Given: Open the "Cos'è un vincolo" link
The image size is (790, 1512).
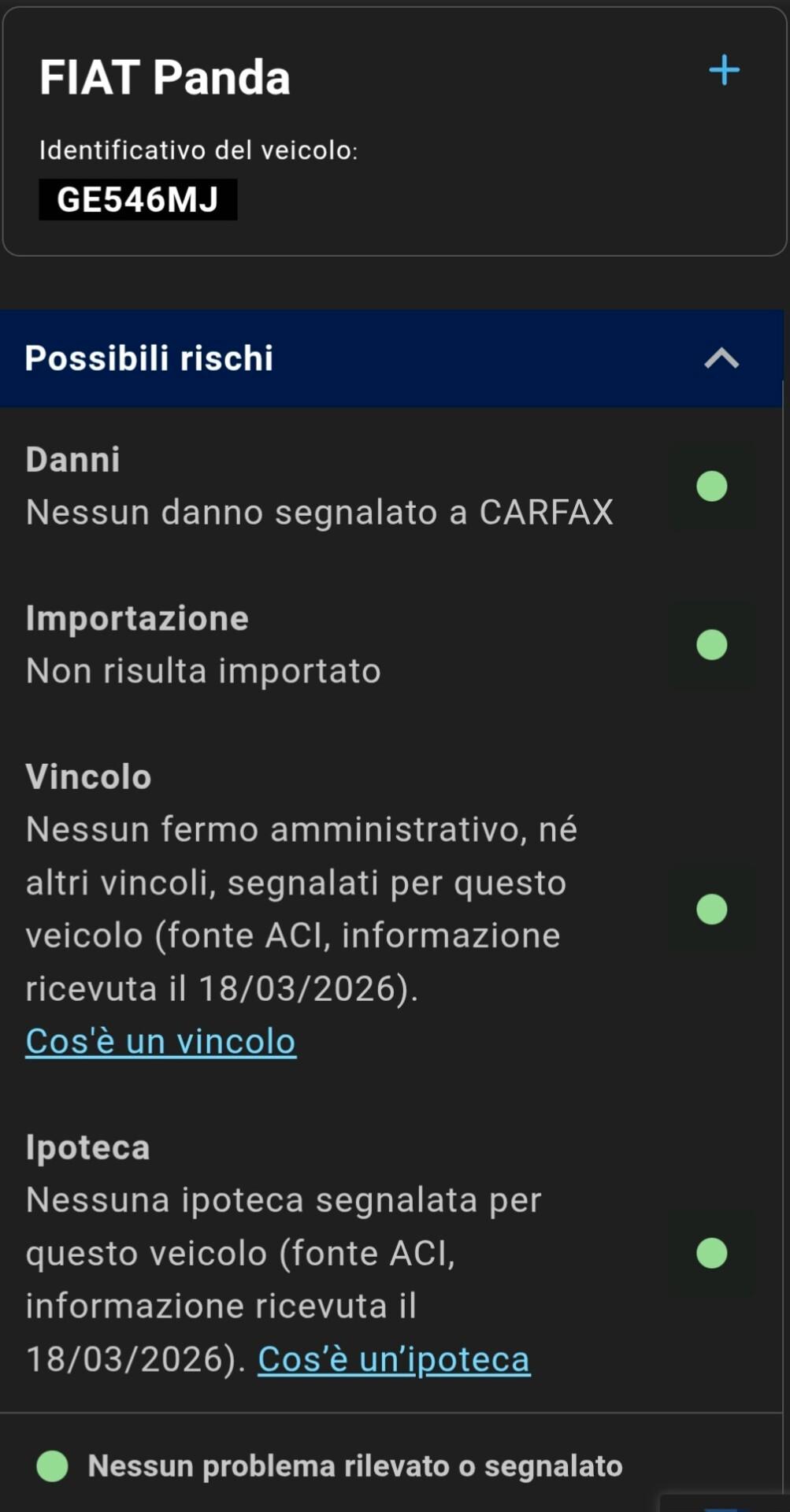Looking at the screenshot, I should coord(161,1041).
